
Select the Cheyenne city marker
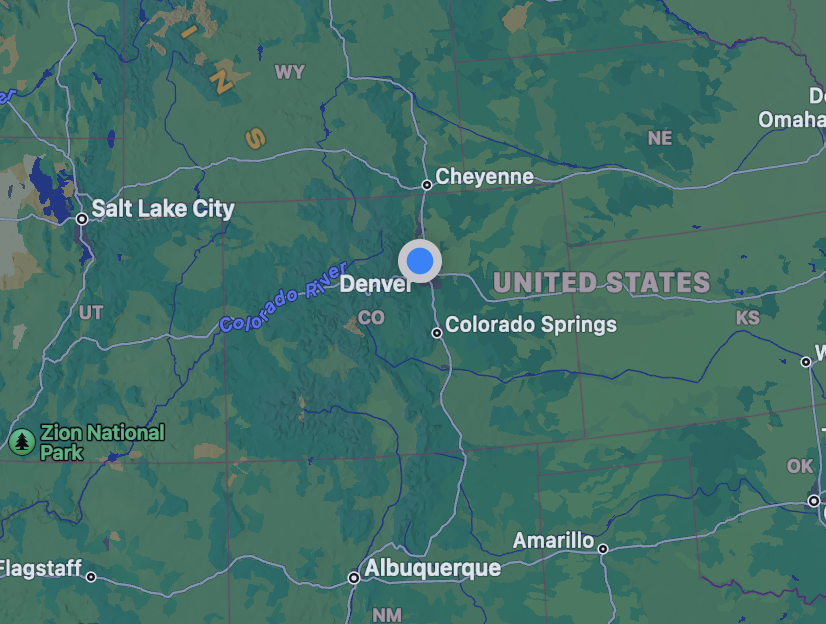tap(427, 185)
